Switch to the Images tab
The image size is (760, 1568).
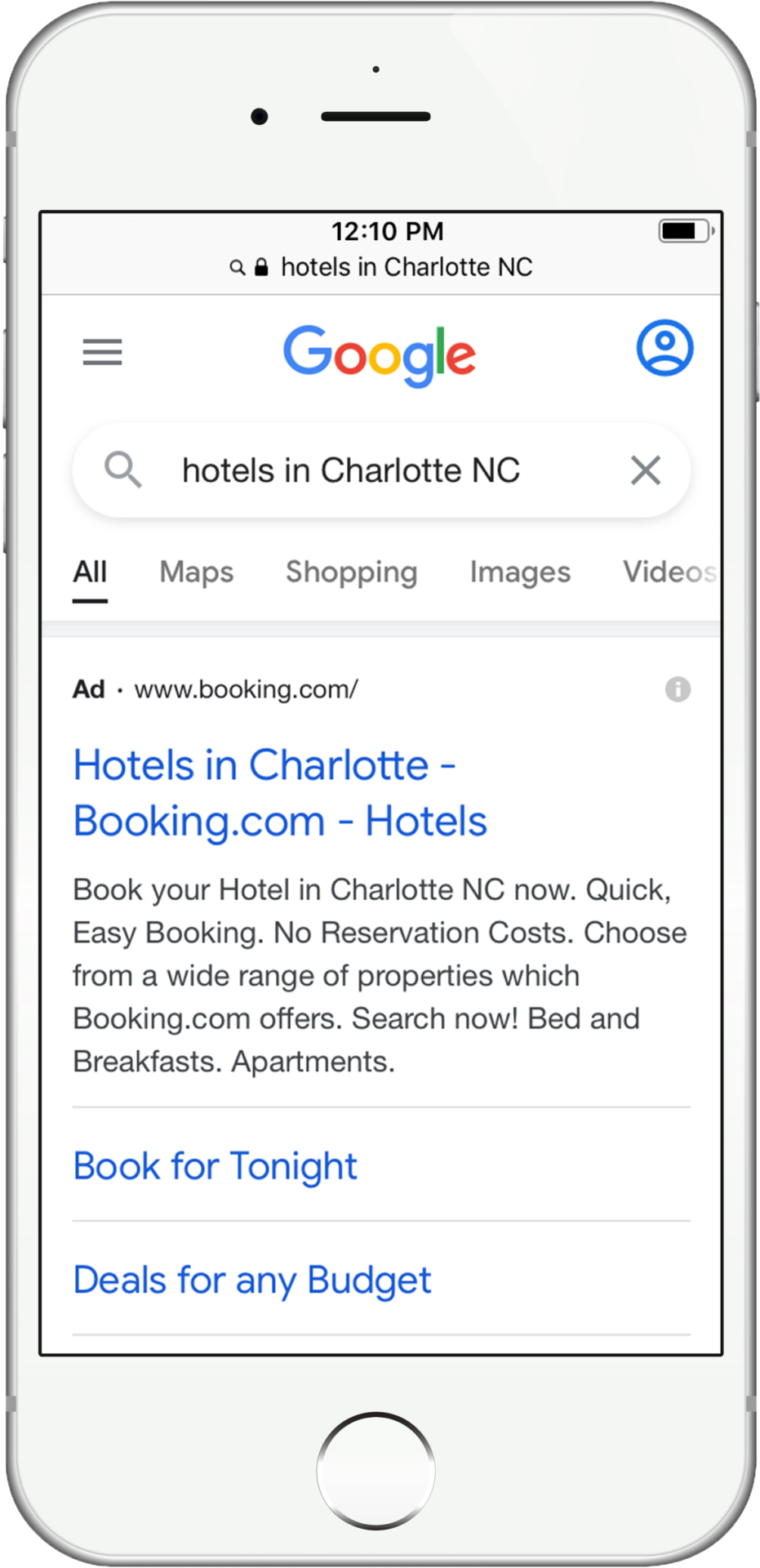click(x=520, y=572)
